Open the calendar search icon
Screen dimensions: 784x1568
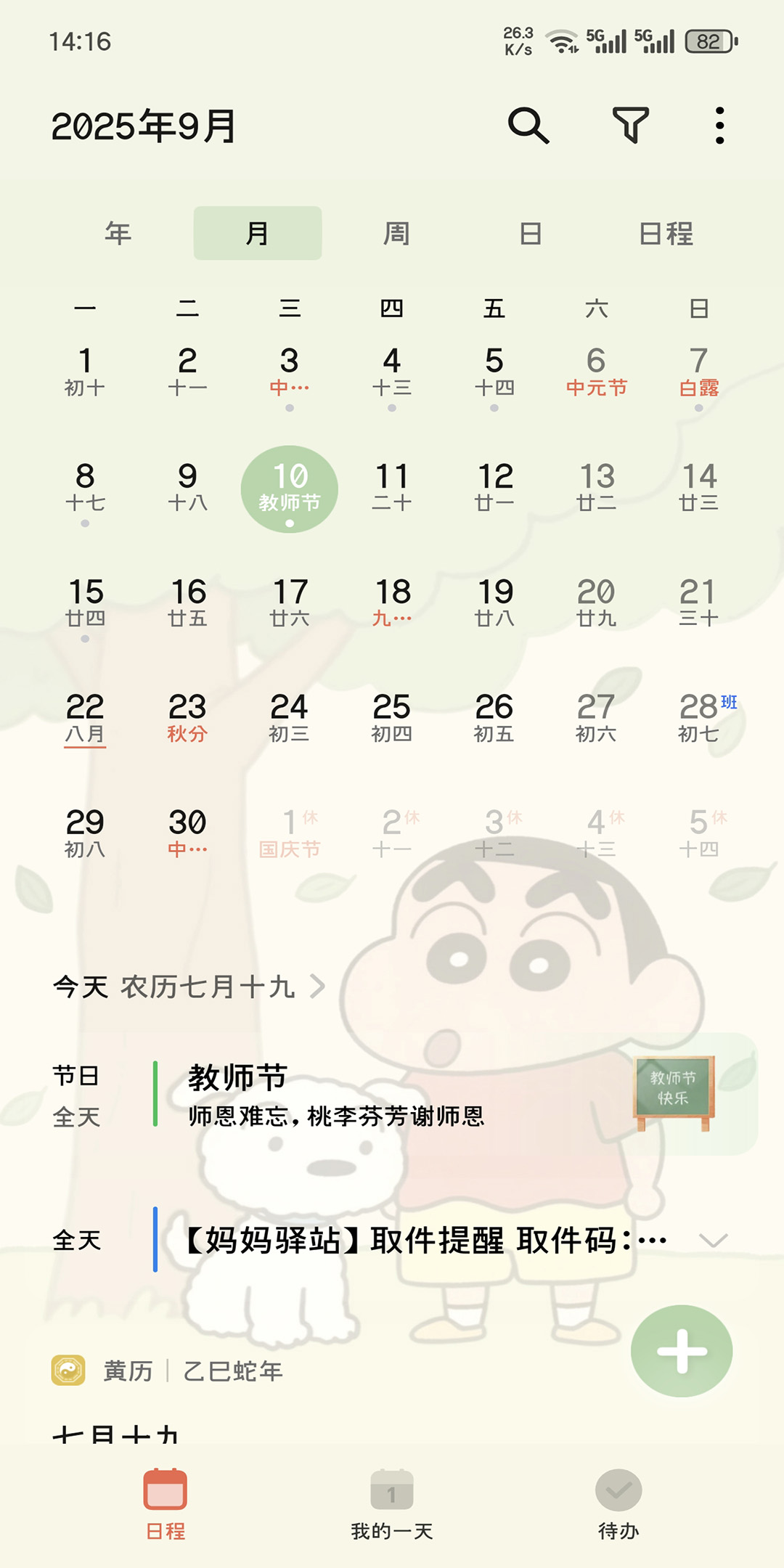tap(528, 126)
